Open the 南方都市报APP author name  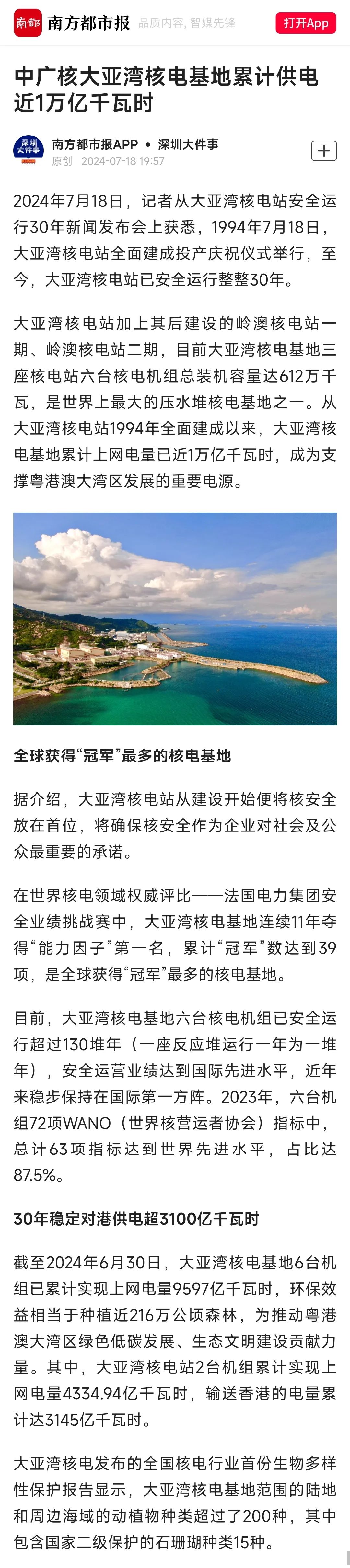pyautogui.click(x=95, y=144)
